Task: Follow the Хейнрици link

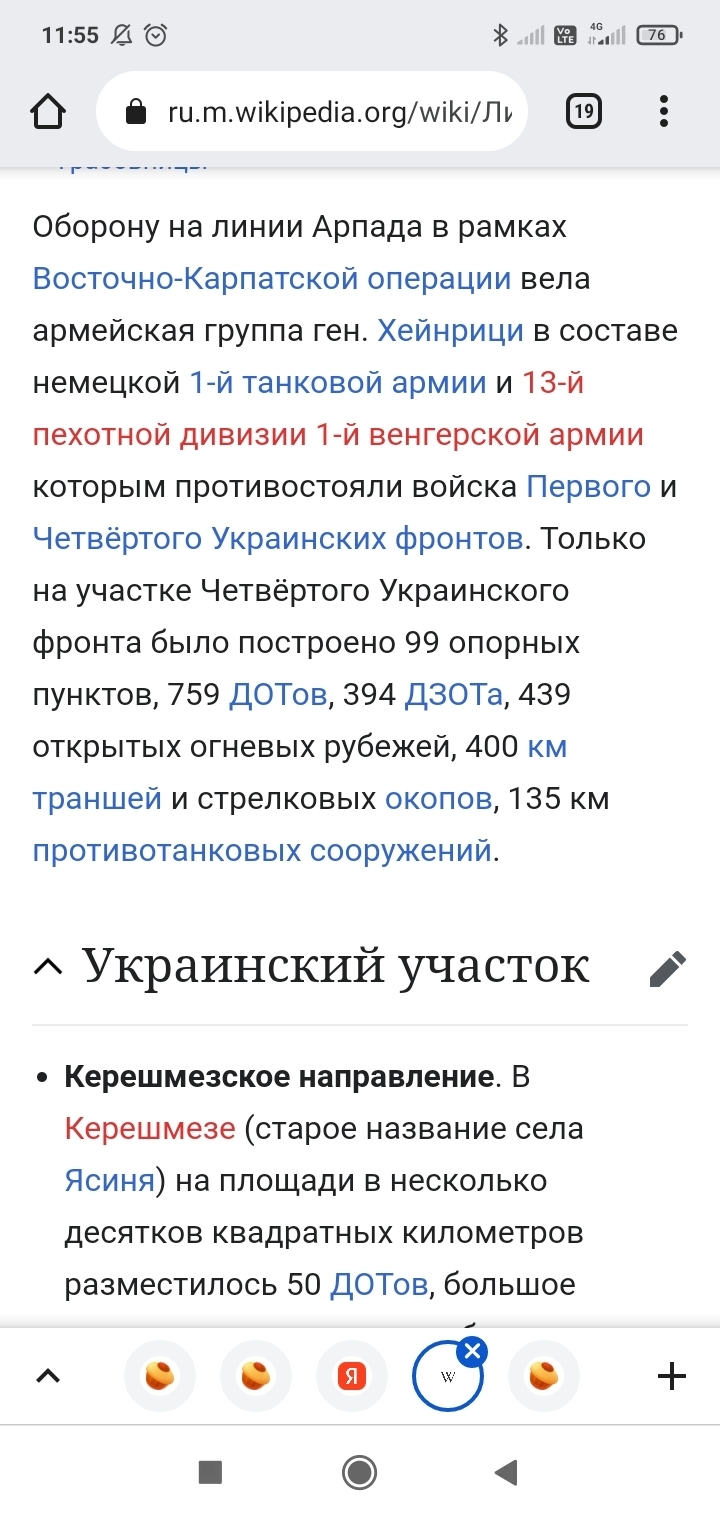Action: point(450,330)
